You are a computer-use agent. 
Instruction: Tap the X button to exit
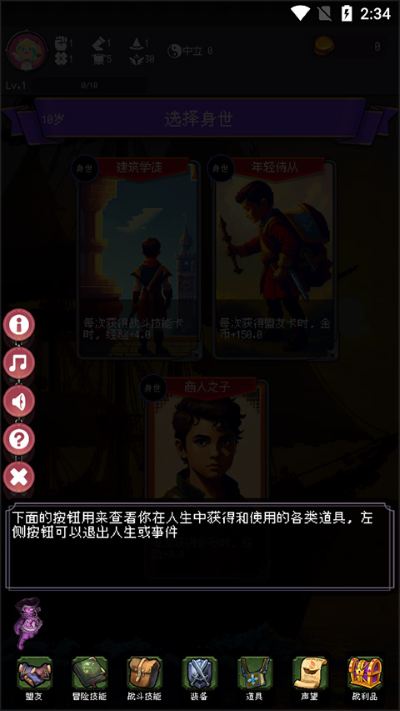pyautogui.click(x=19, y=477)
